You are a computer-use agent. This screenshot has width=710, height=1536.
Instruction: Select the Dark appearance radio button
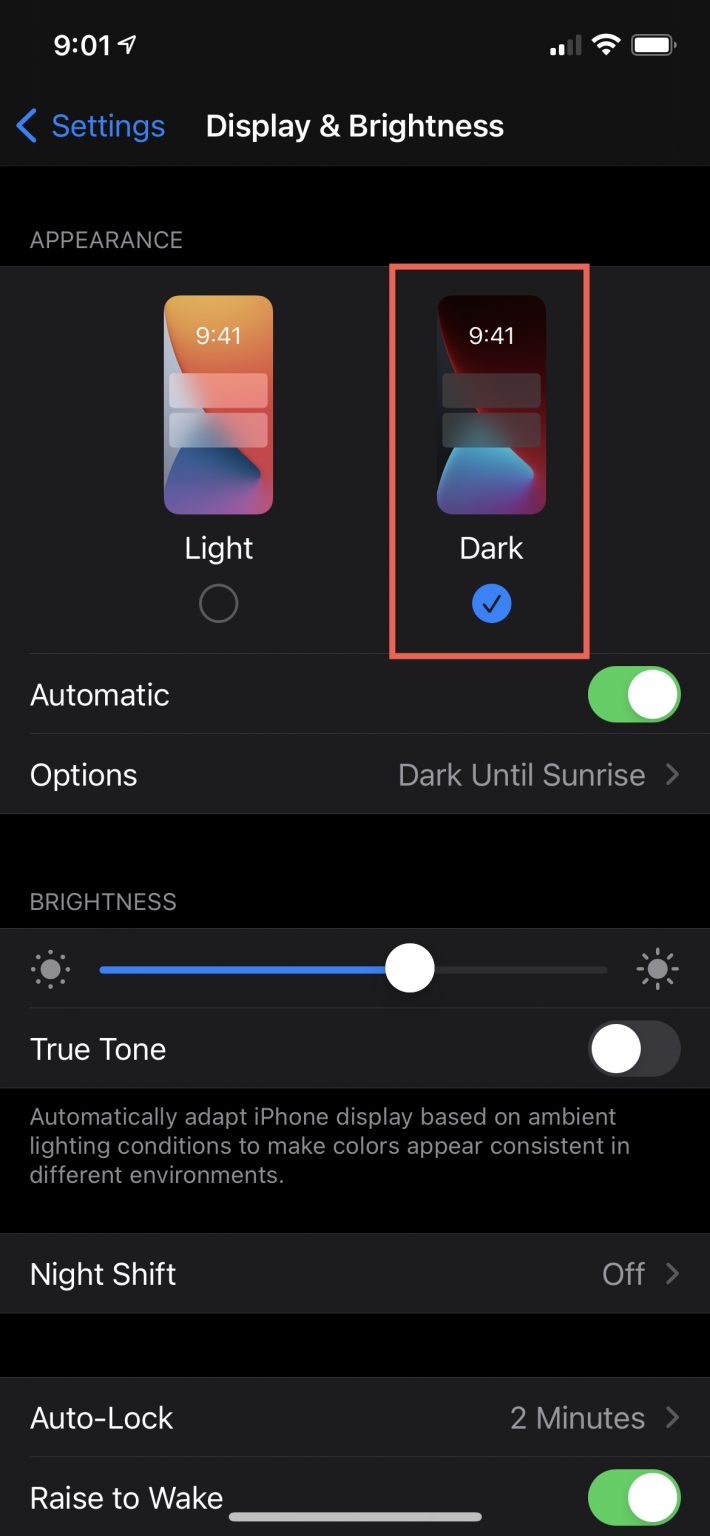[x=491, y=604]
